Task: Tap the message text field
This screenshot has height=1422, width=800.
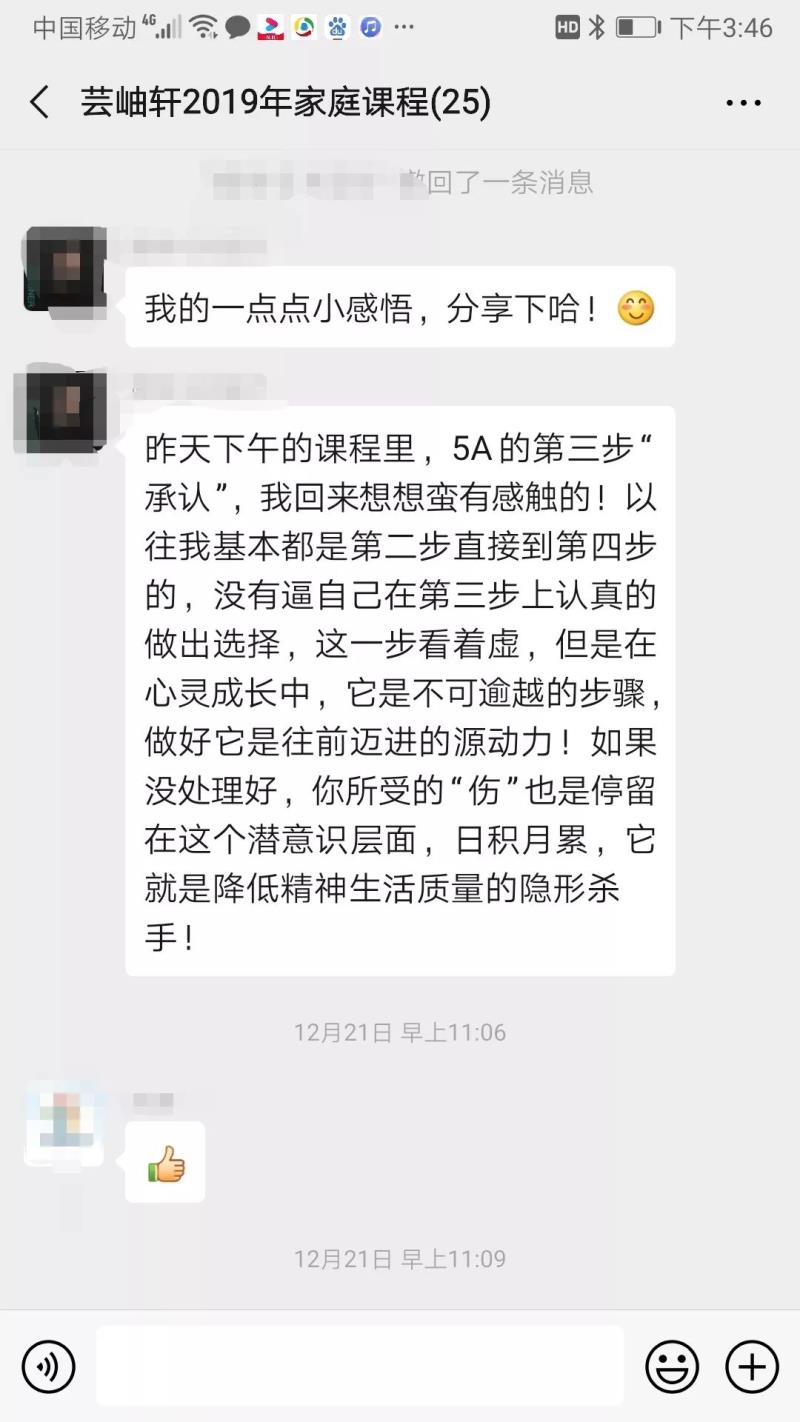Action: coord(360,1366)
